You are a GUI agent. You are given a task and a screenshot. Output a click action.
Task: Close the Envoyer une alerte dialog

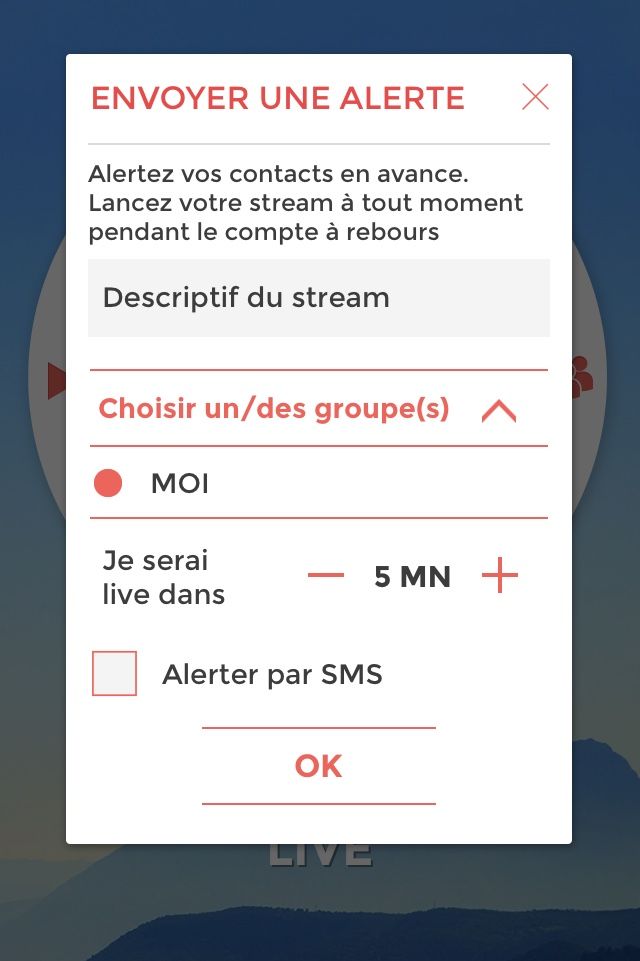[535, 97]
